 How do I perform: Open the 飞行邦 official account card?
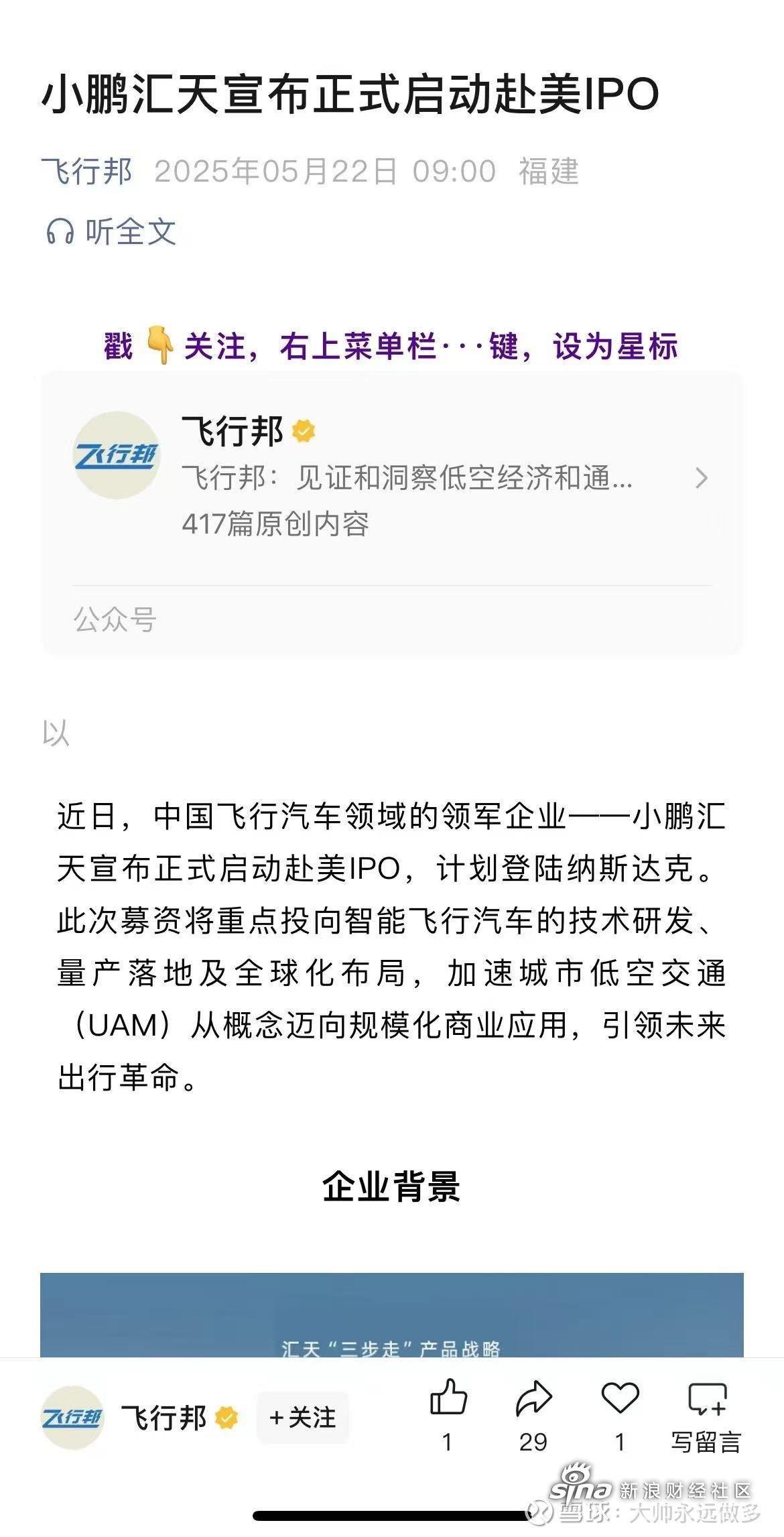[x=391, y=478]
